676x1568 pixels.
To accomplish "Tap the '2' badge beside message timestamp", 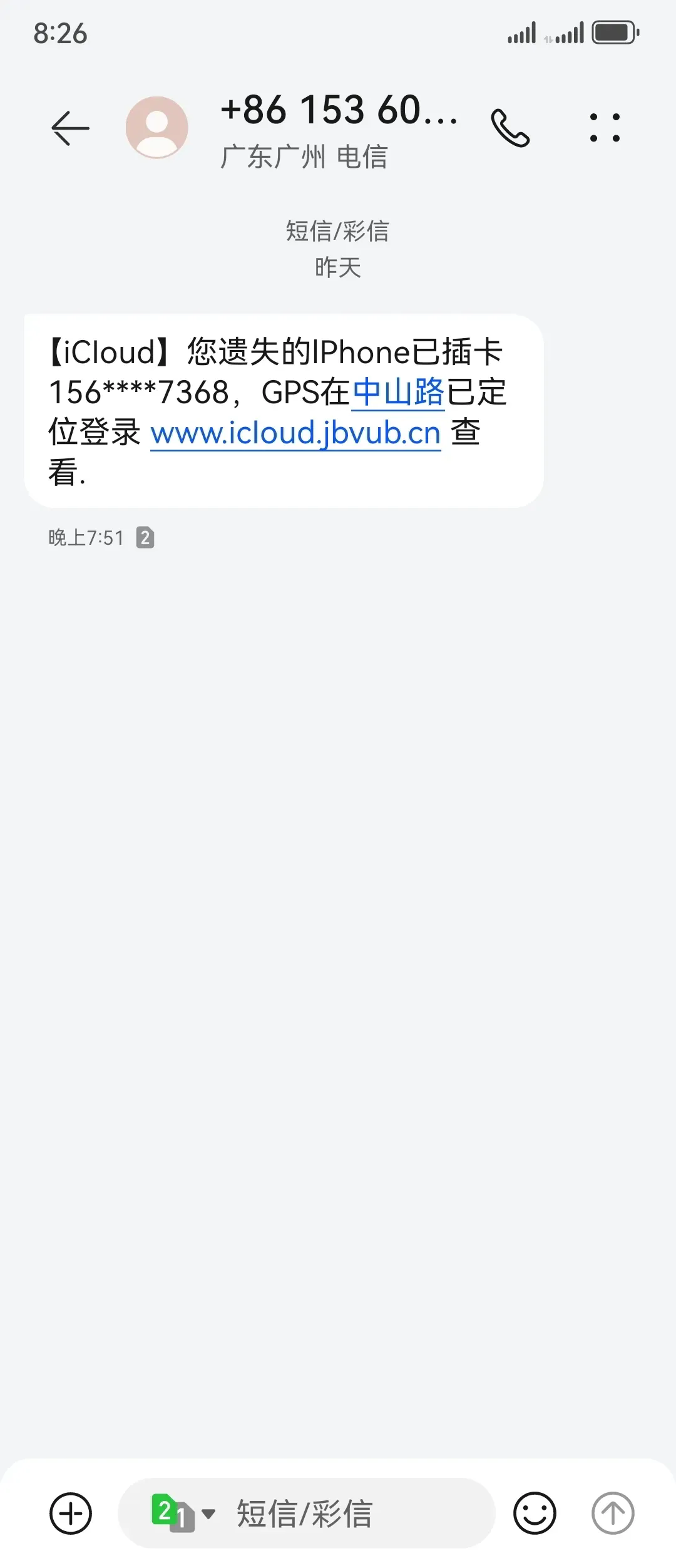I will 146,537.
